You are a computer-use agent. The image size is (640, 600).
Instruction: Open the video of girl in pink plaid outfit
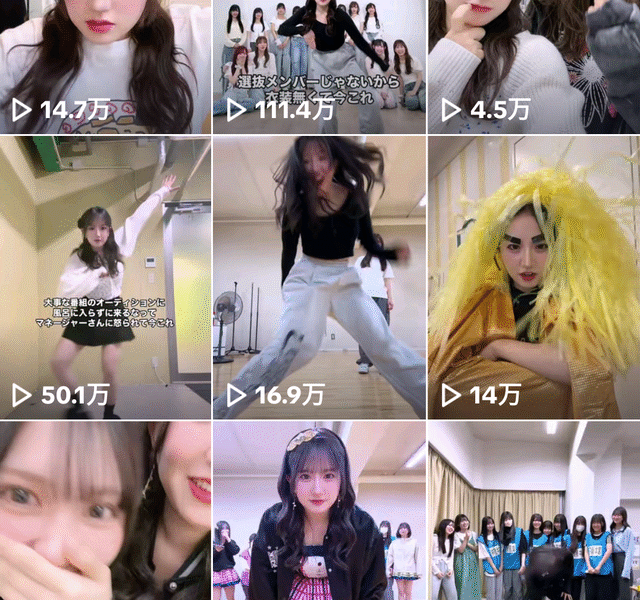[319, 511]
